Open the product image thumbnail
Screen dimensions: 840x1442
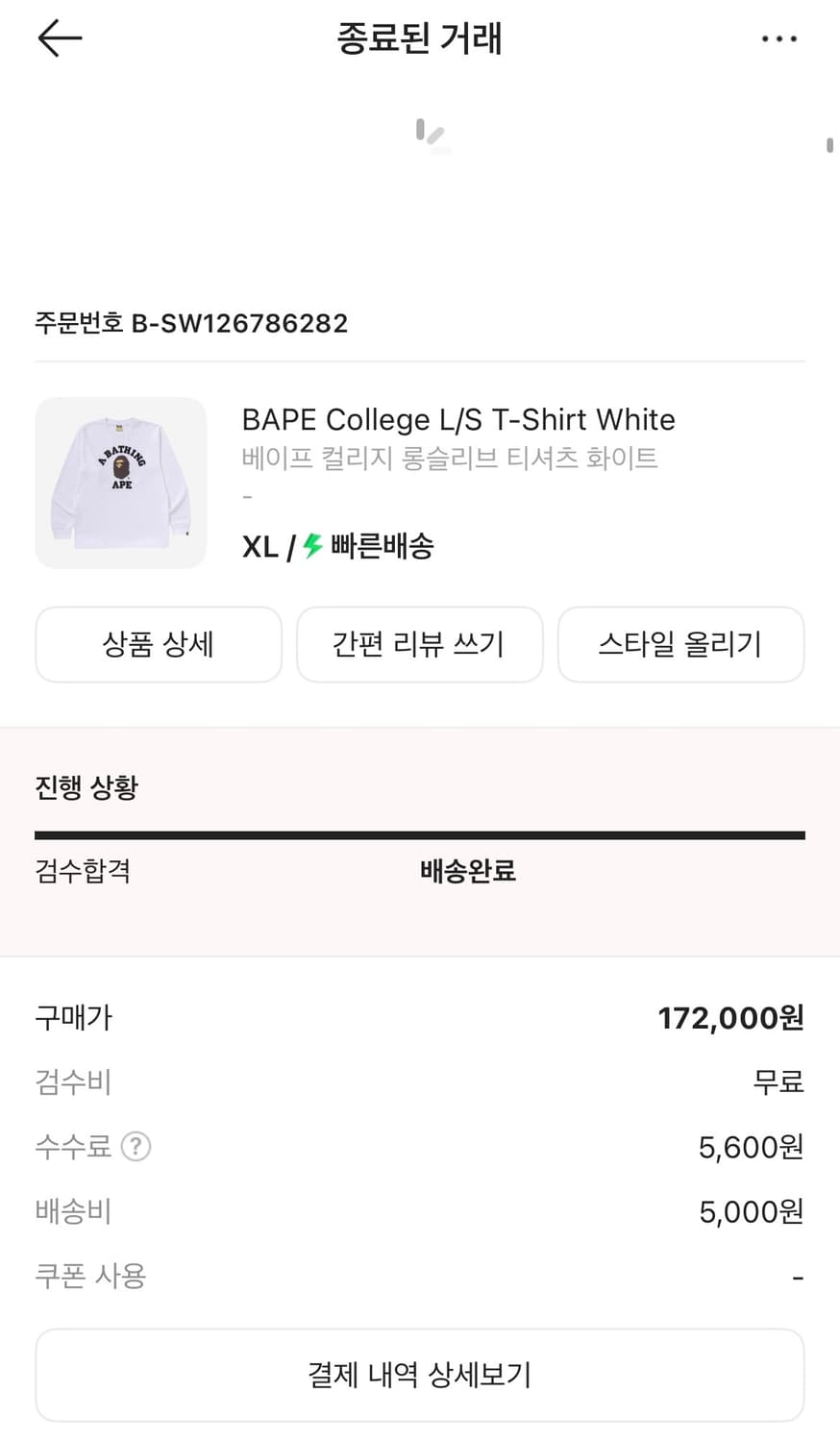120,483
